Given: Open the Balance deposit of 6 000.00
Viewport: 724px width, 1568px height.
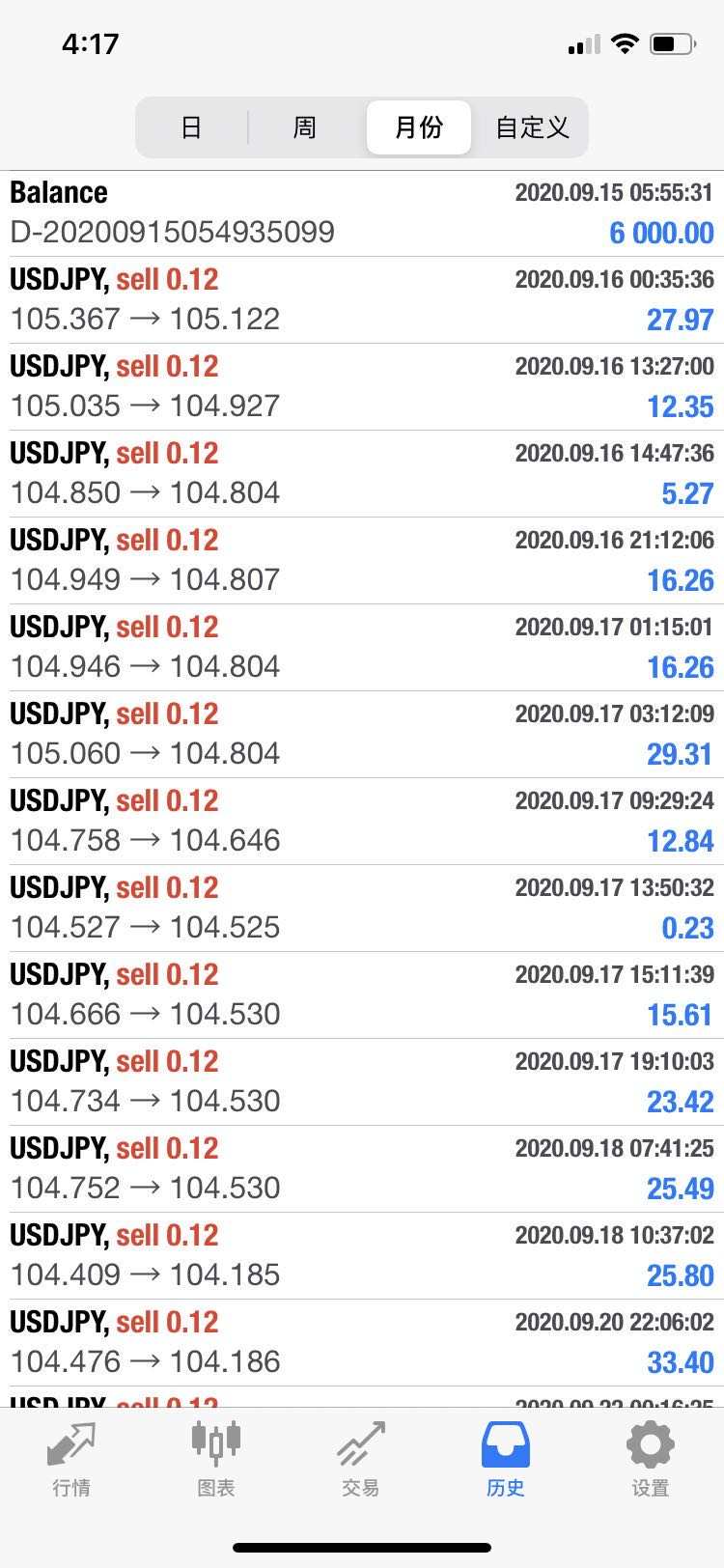Looking at the screenshot, I should tap(362, 213).
